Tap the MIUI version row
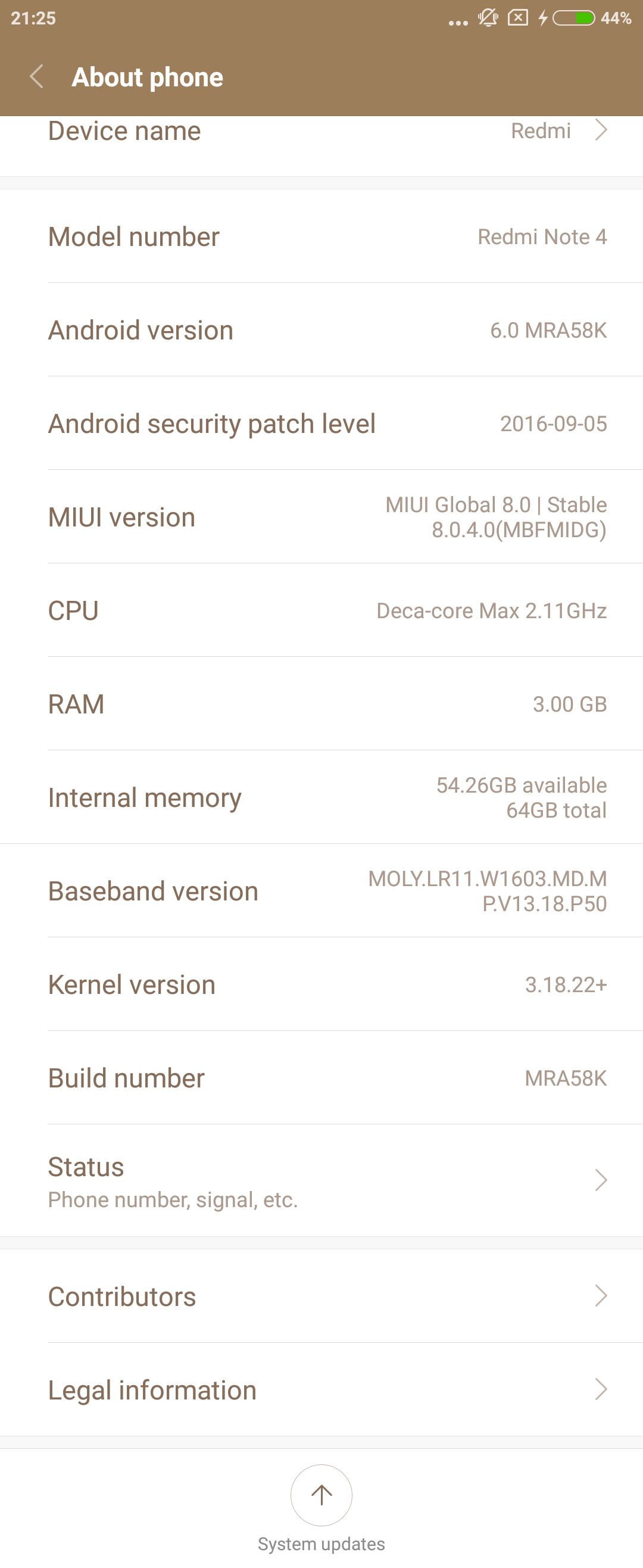 (321, 517)
